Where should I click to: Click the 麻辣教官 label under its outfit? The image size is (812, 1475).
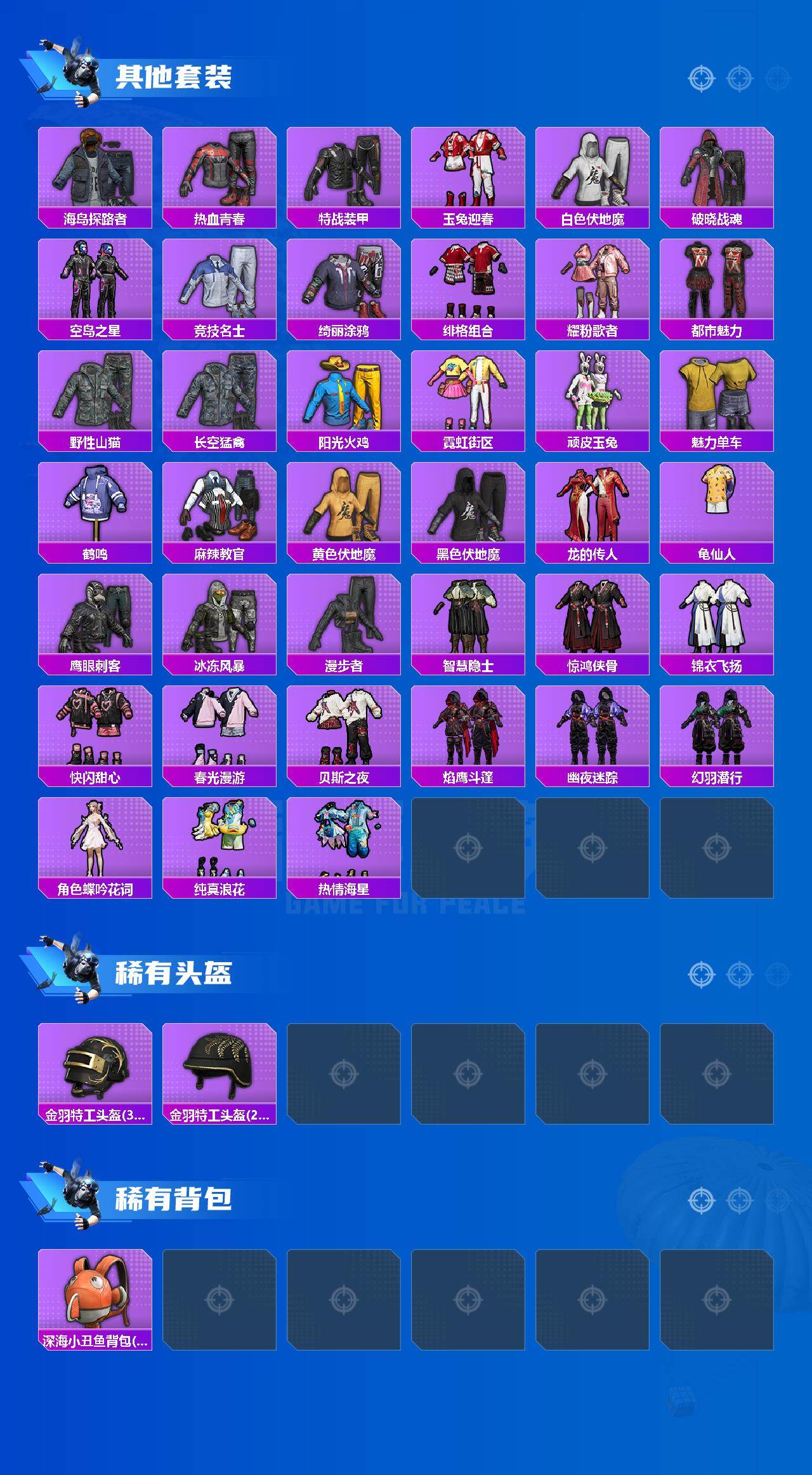219,555
